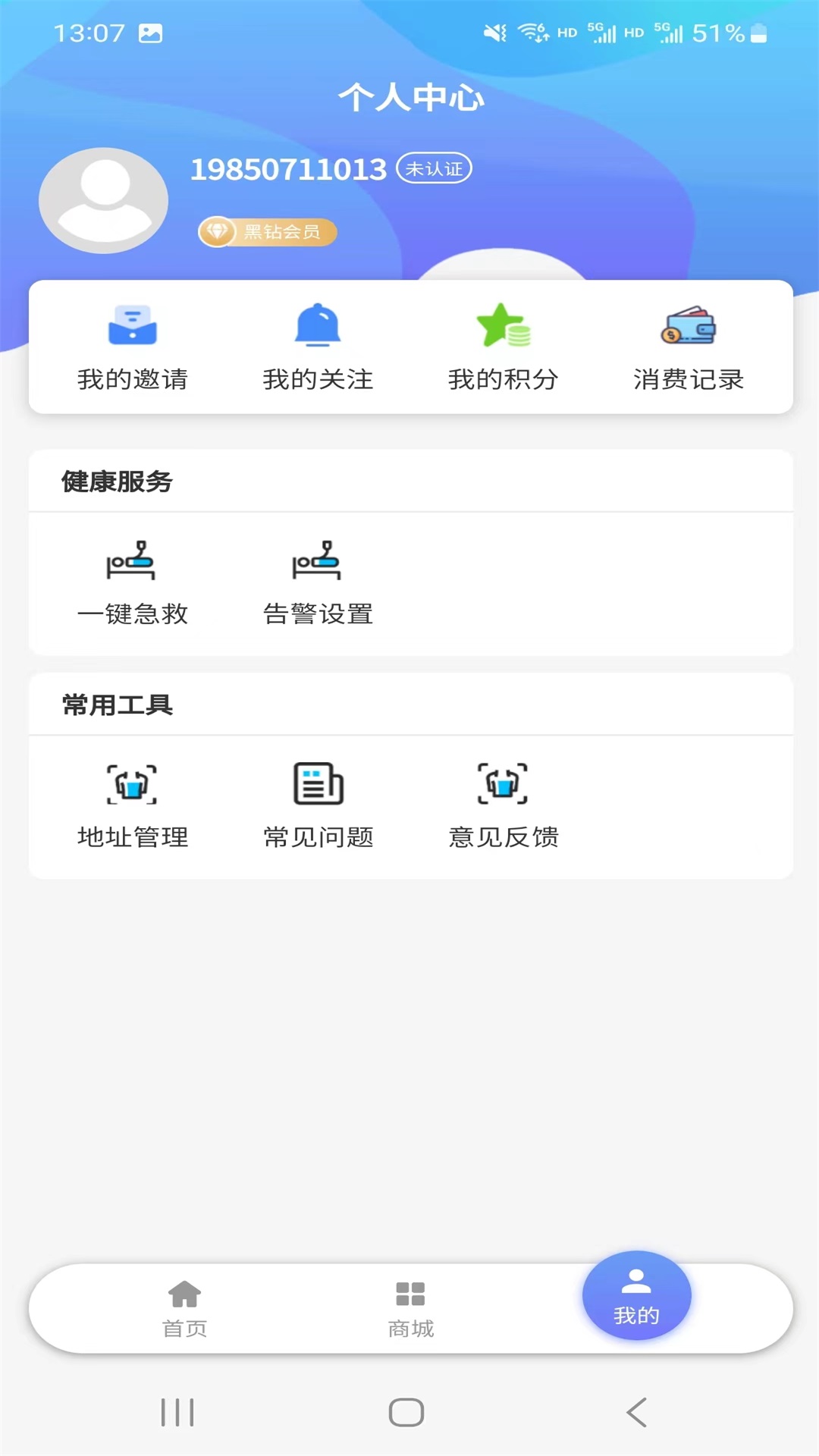Viewport: 819px width, 1456px height.
Task: Open 常见问题 FAQ
Action: click(318, 805)
